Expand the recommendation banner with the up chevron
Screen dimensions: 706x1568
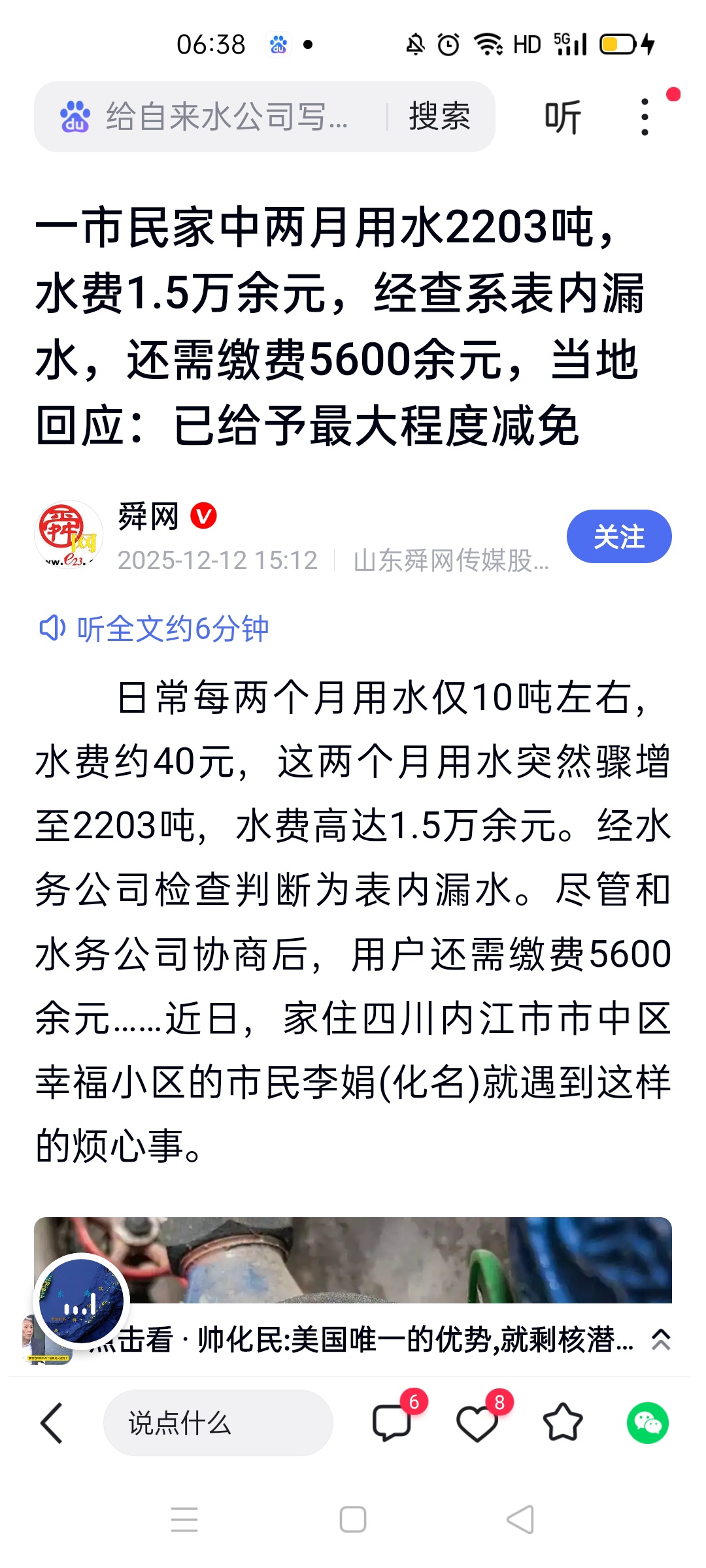point(660,1339)
